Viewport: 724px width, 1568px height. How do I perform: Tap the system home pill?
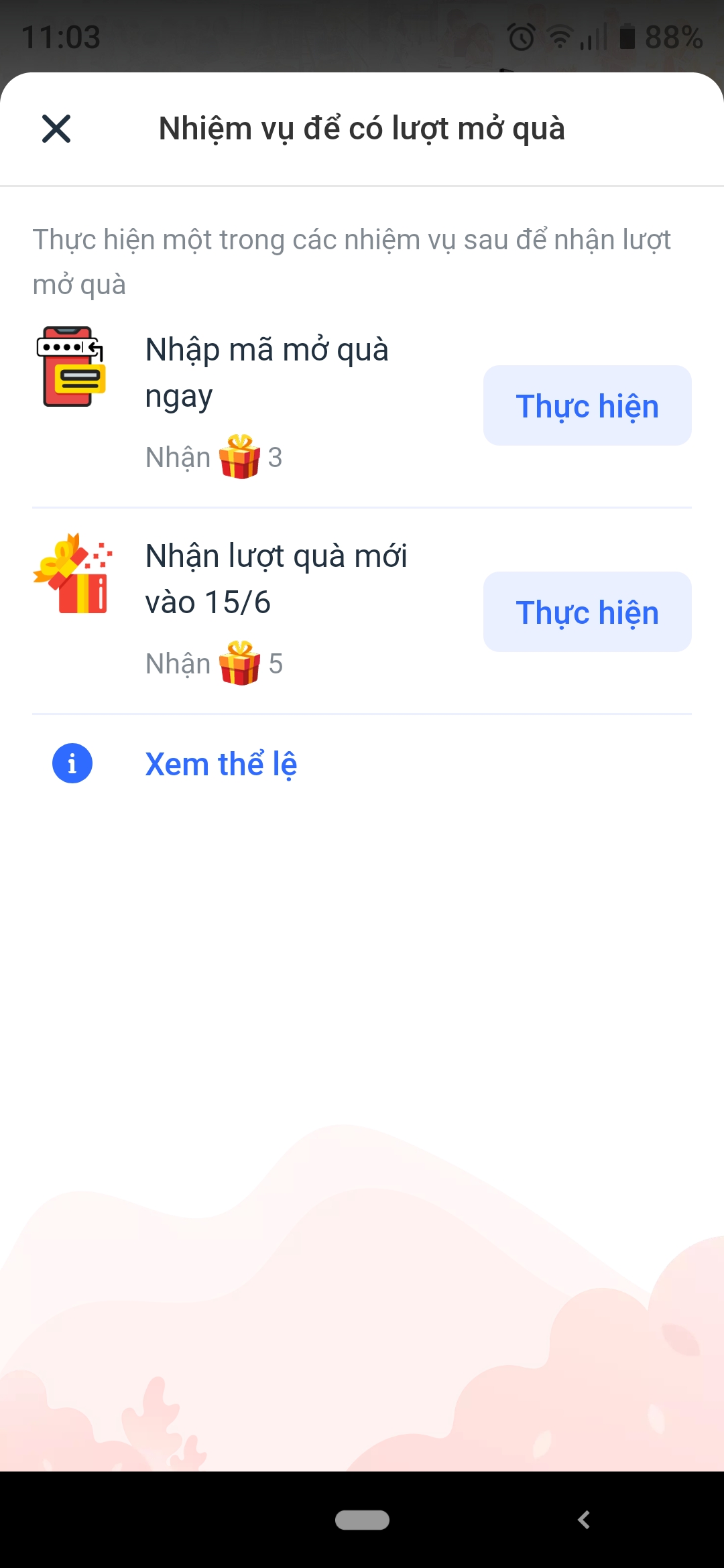[362, 1520]
